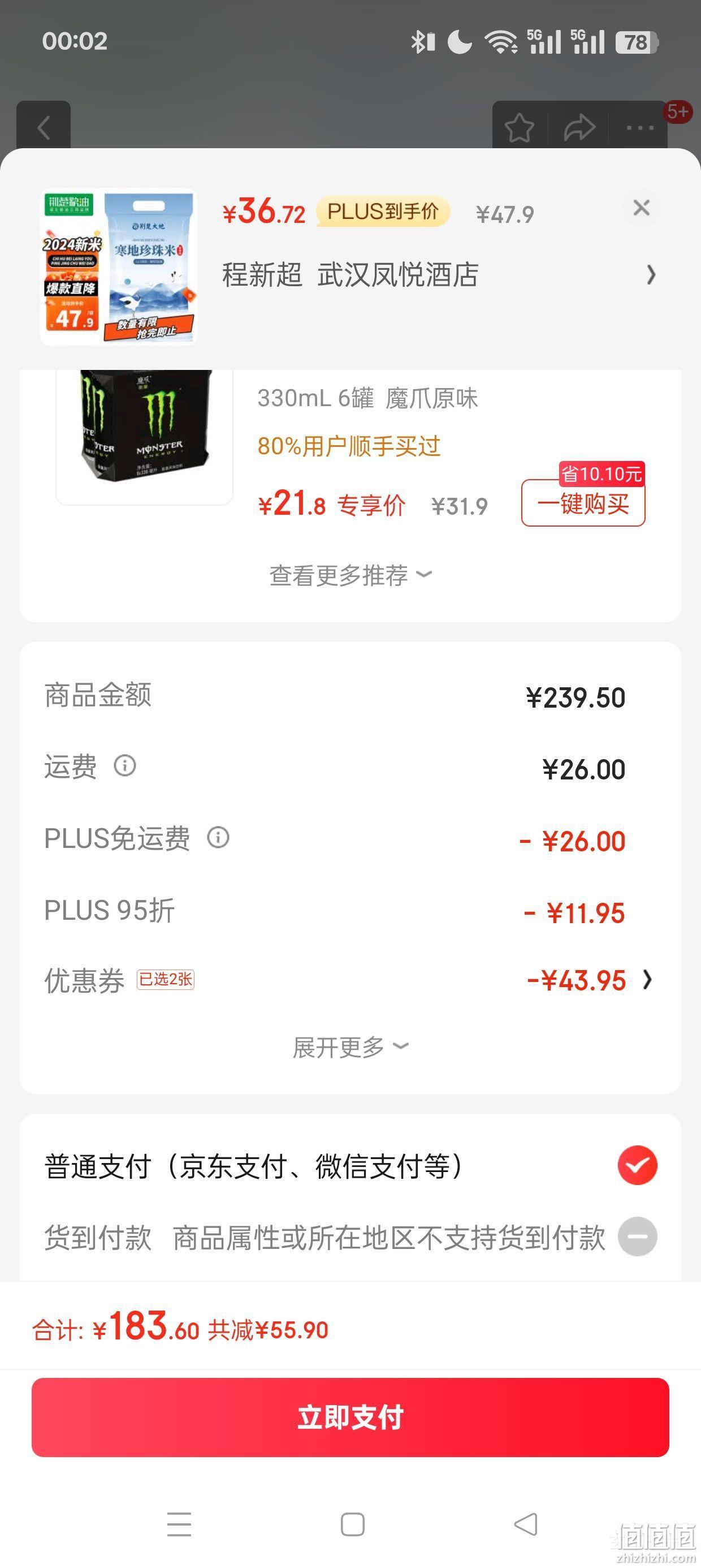Open PLUS免运费 info icon
Viewport: 701px width, 1568px height.
(x=218, y=838)
